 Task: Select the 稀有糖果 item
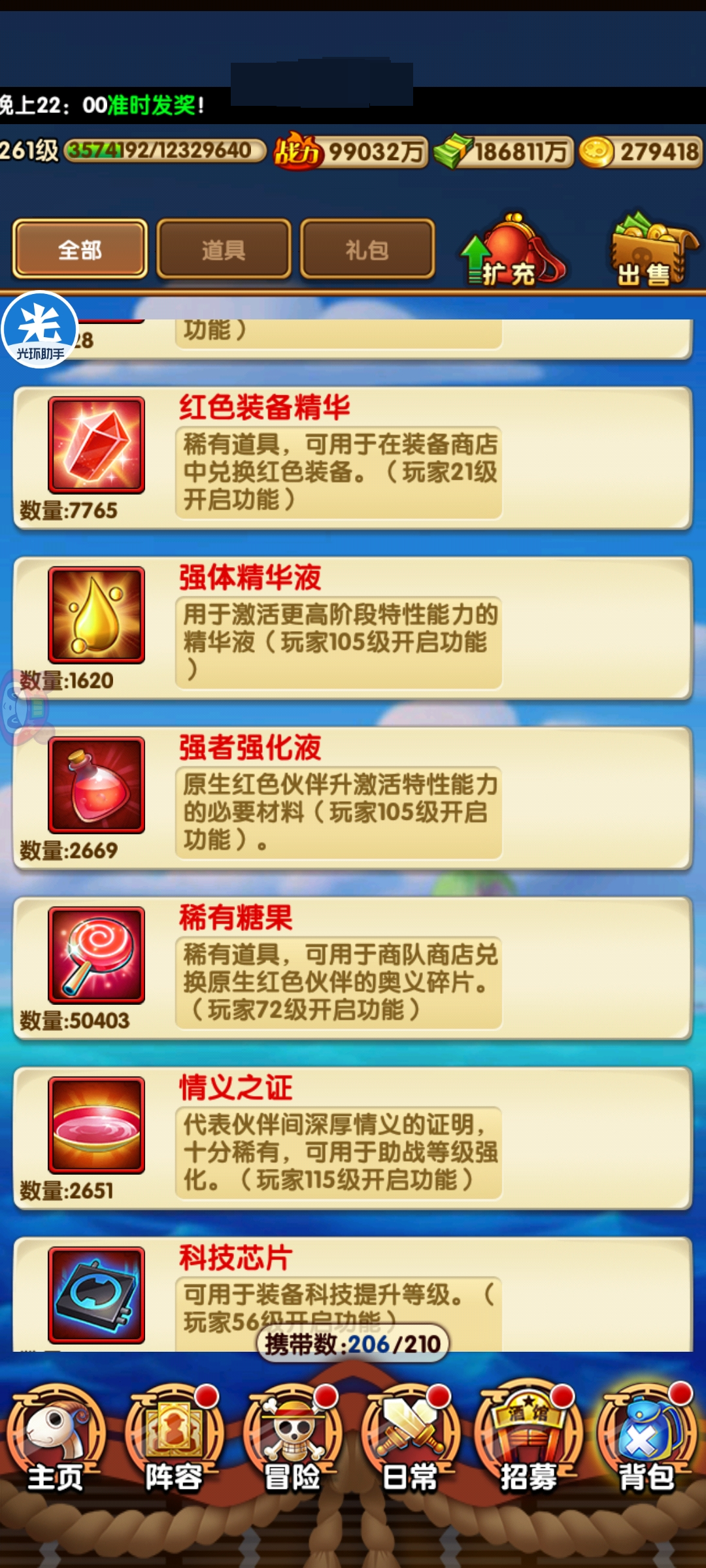(x=96, y=955)
